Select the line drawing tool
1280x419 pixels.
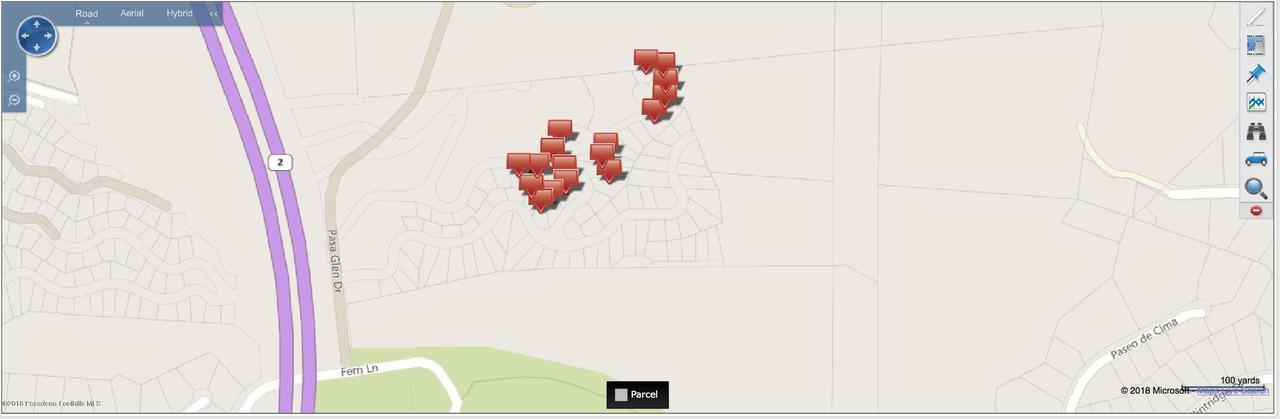pyautogui.click(x=1256, y=16)
